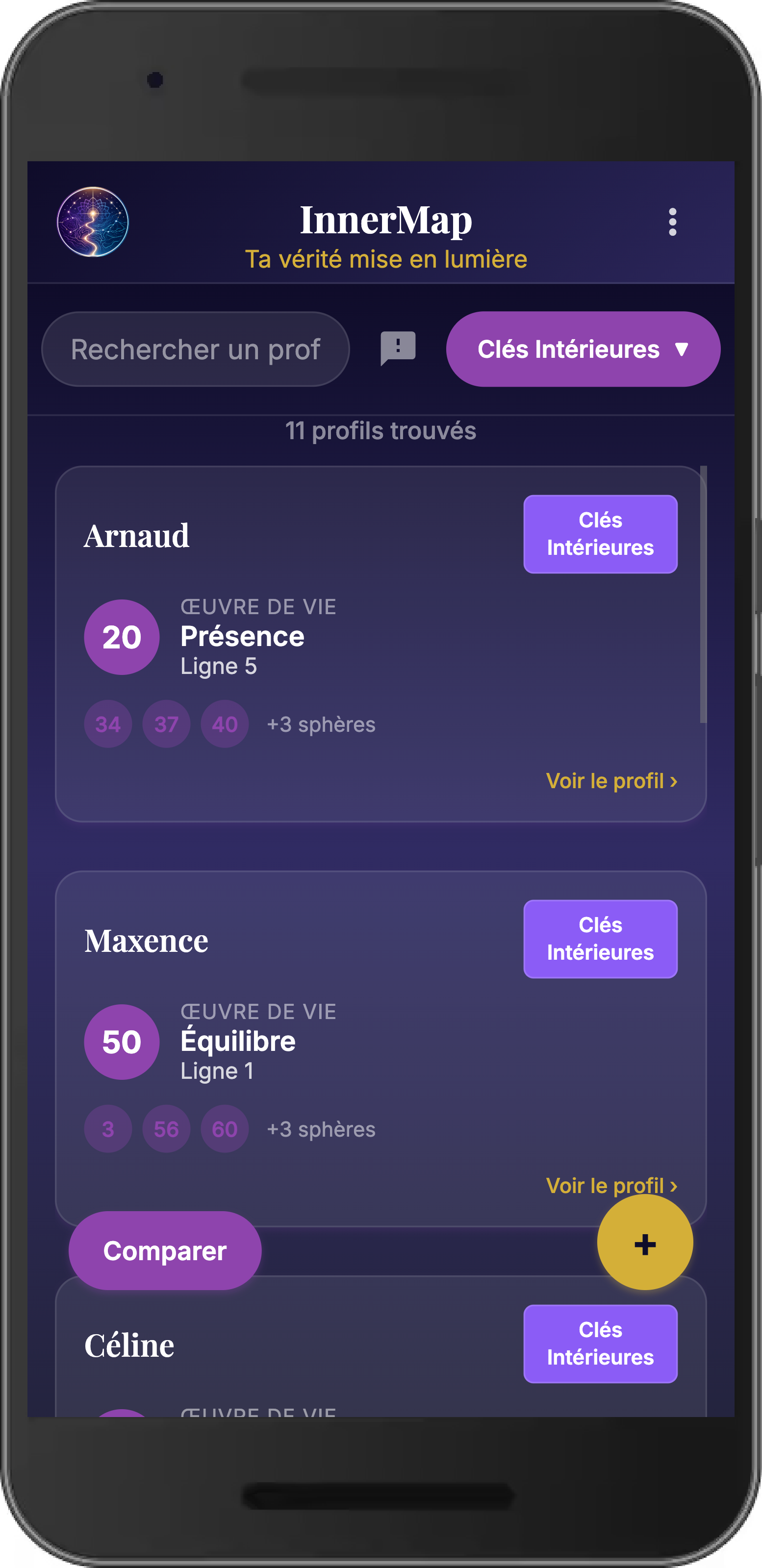Select sphere badge 3 on Maxence's card
Image resolution: width=762 pixels, height=1568 pixels.
click(107, 1128)
